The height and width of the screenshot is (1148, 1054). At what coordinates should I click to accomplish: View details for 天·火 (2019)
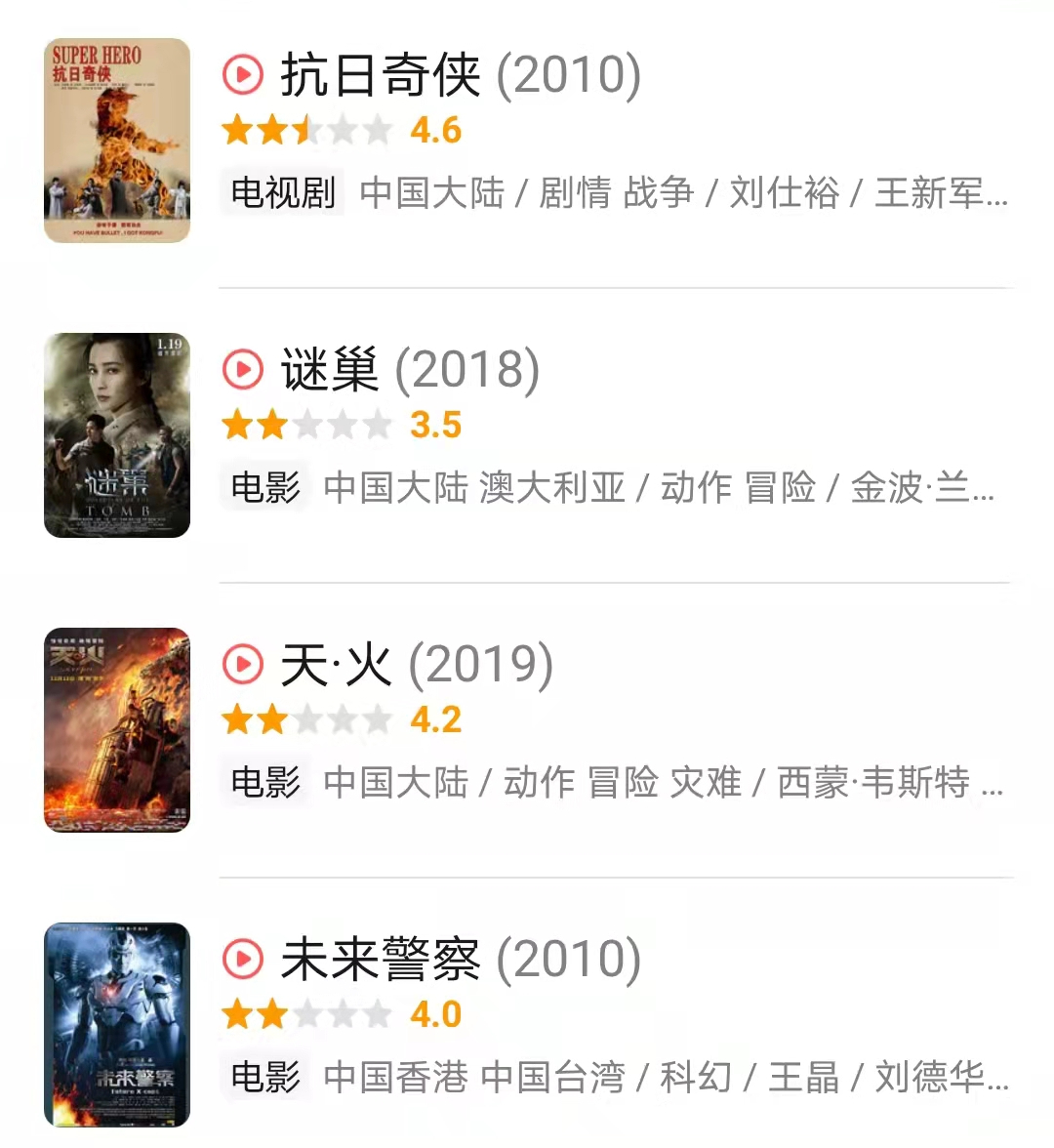417,666
